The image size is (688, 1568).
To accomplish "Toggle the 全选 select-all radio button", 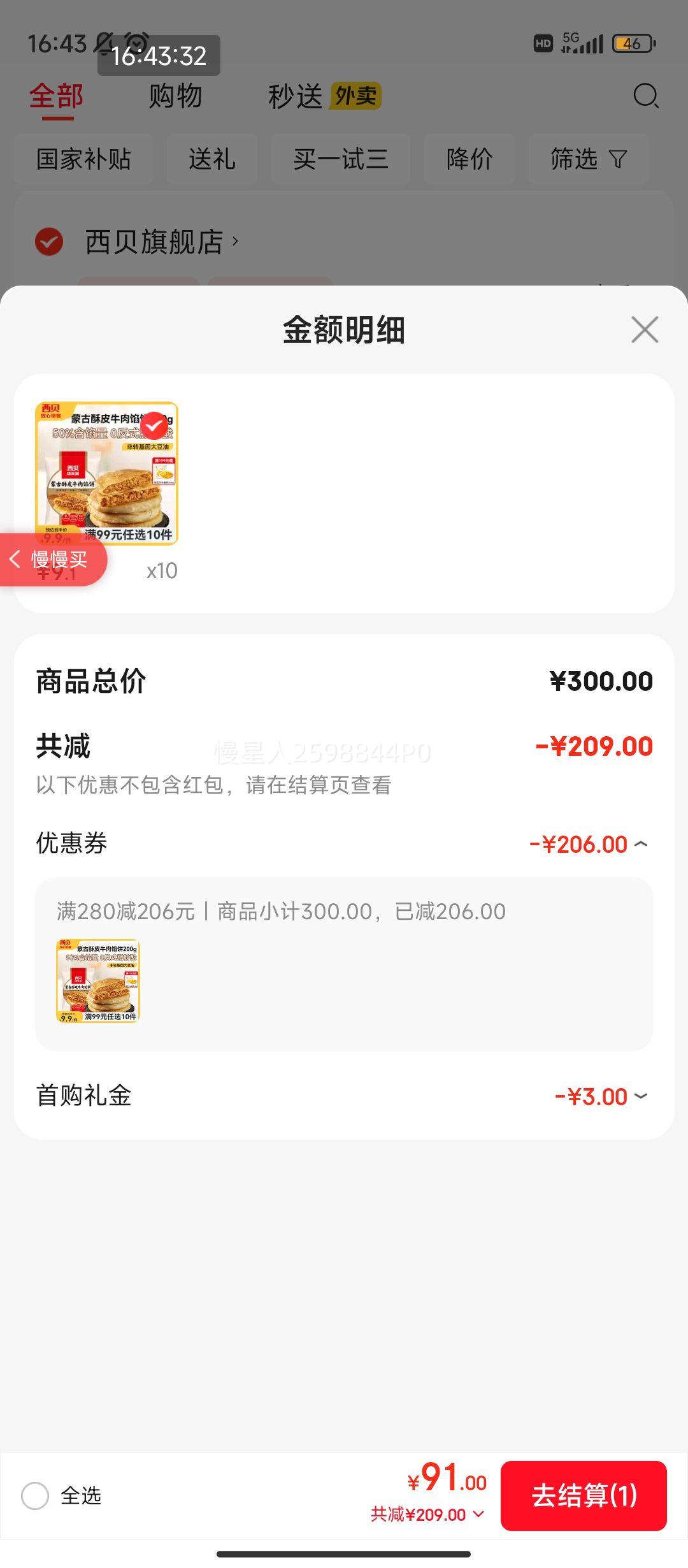I will pos(36,1495).
